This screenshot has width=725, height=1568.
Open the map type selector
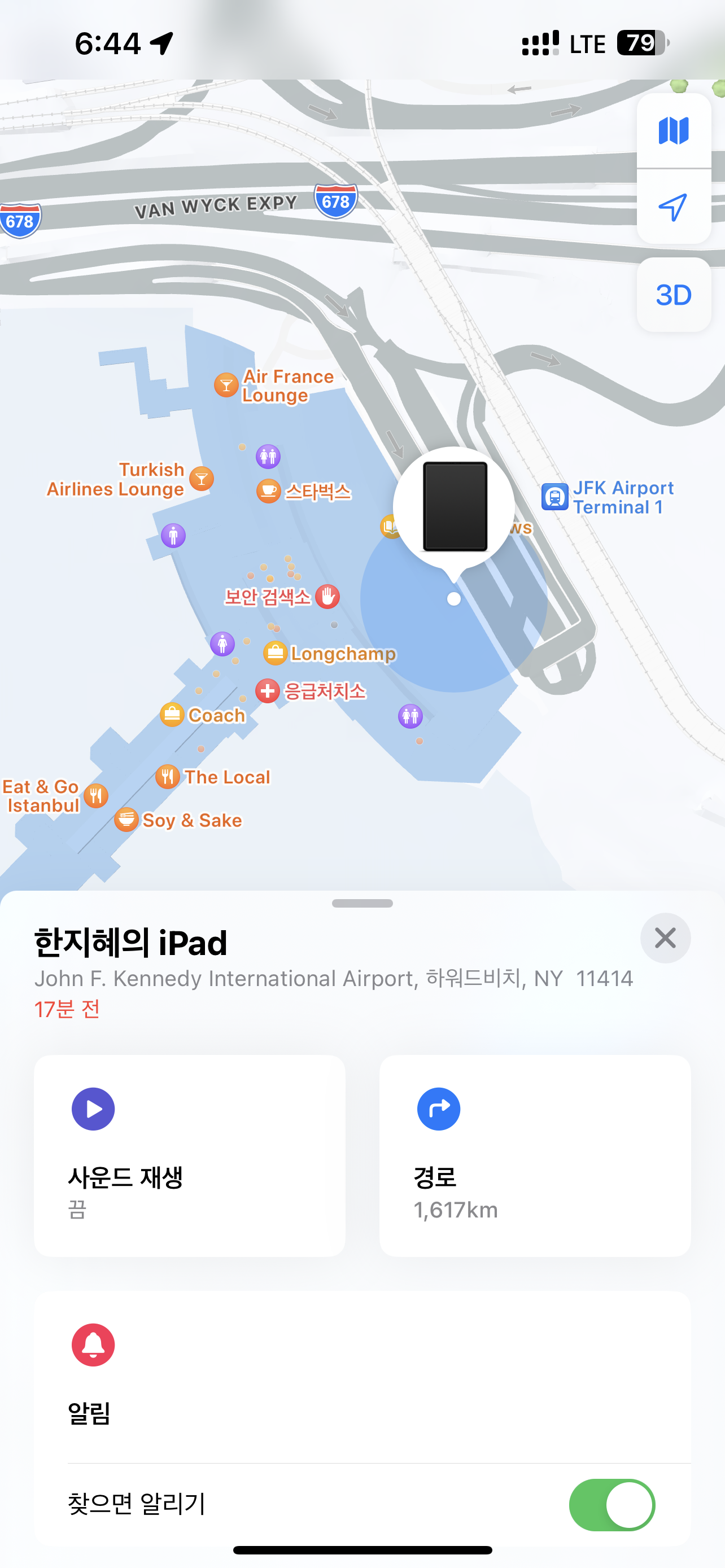tap(673, 131)
